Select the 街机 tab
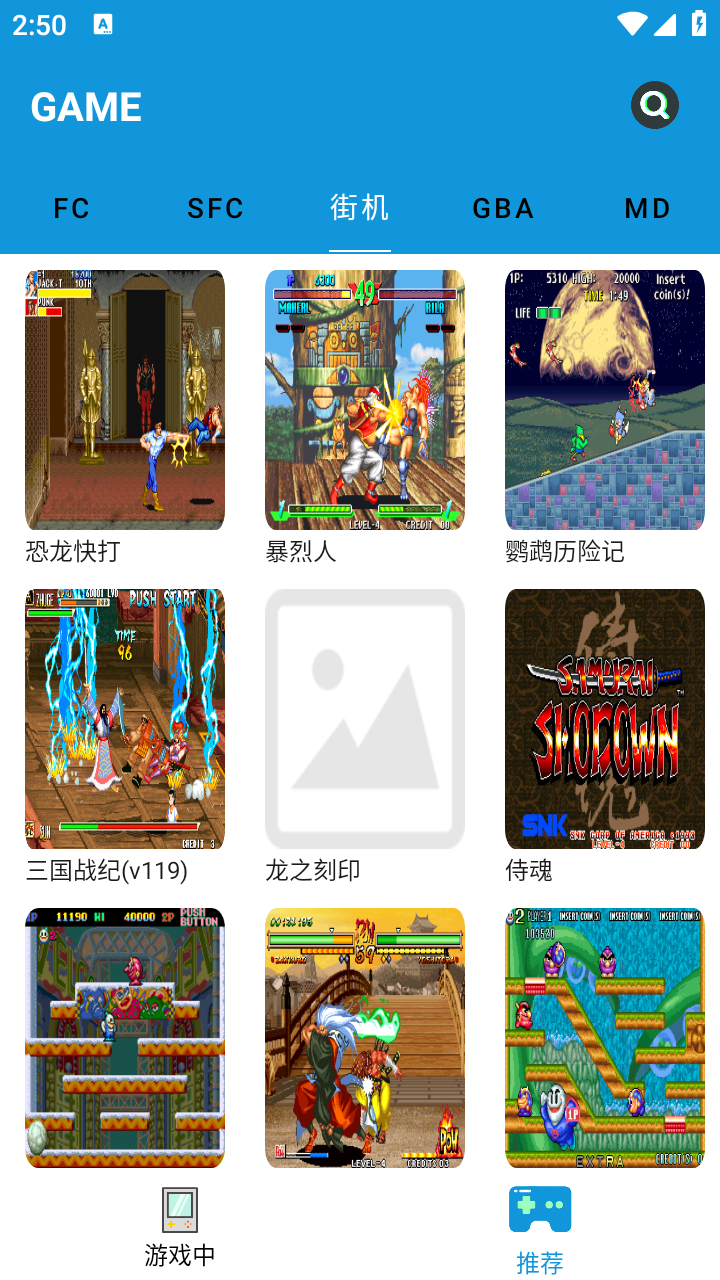This screenshot has width=720, height=1280. 360,208
